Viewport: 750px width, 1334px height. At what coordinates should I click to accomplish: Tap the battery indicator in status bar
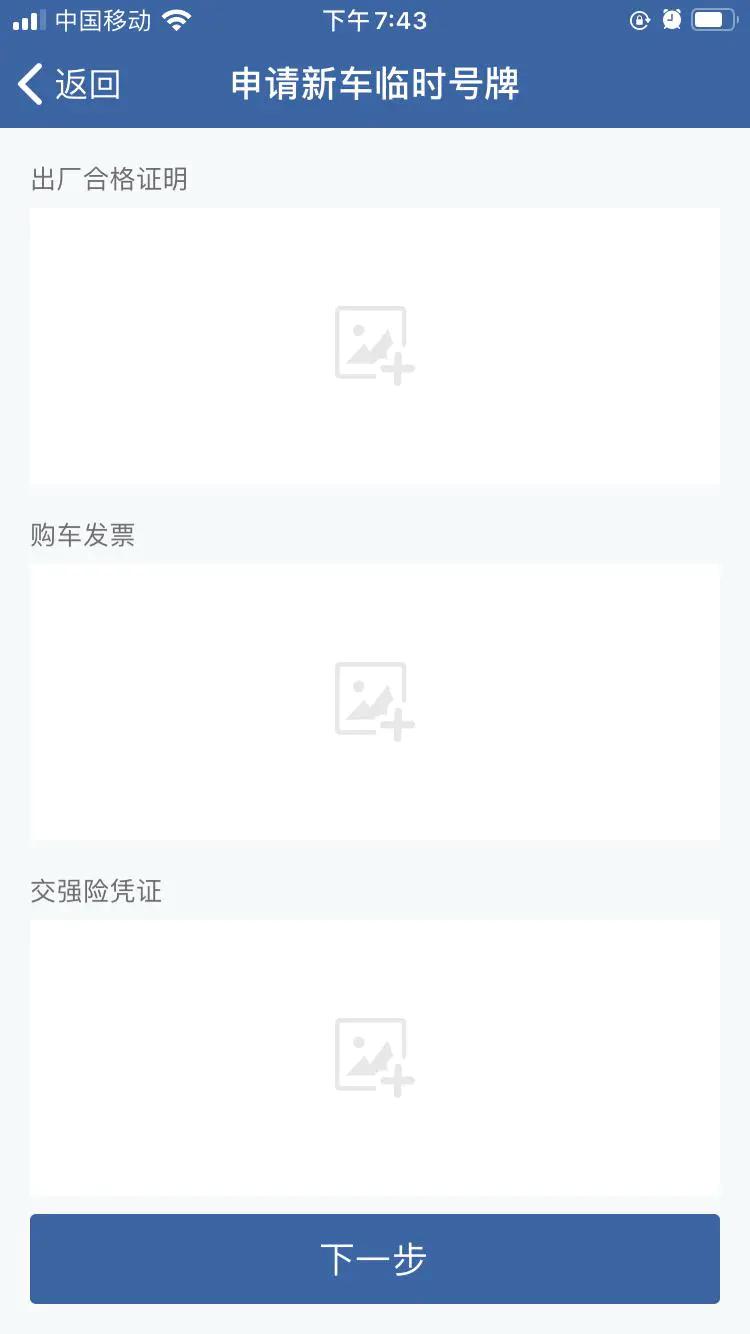(x=712, y=18)
